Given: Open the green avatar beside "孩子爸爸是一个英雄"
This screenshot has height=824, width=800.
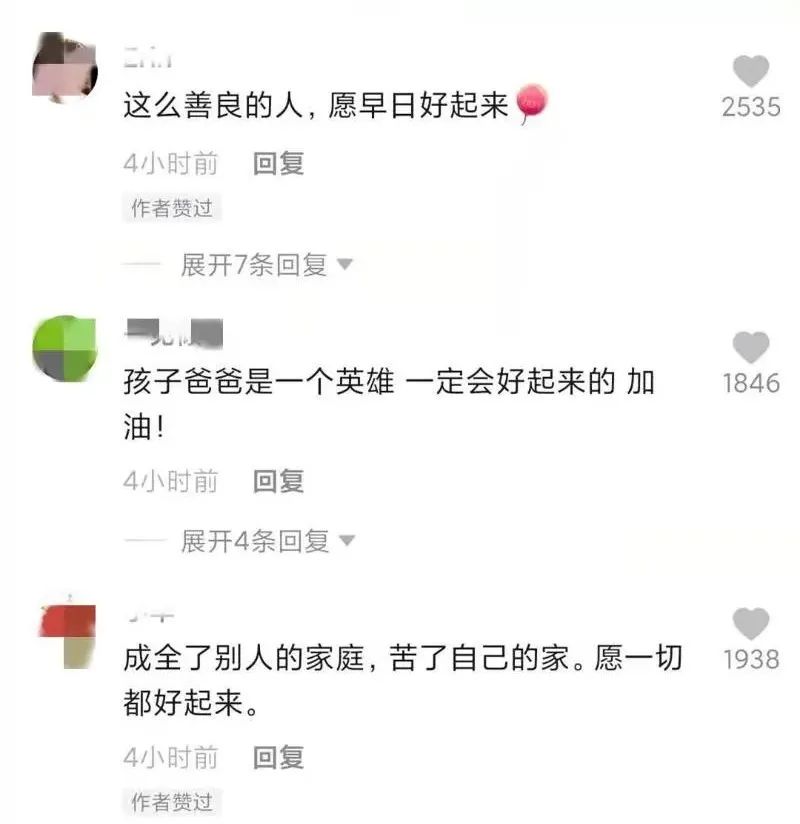Looking at the screenshot, I should (65, 347).
